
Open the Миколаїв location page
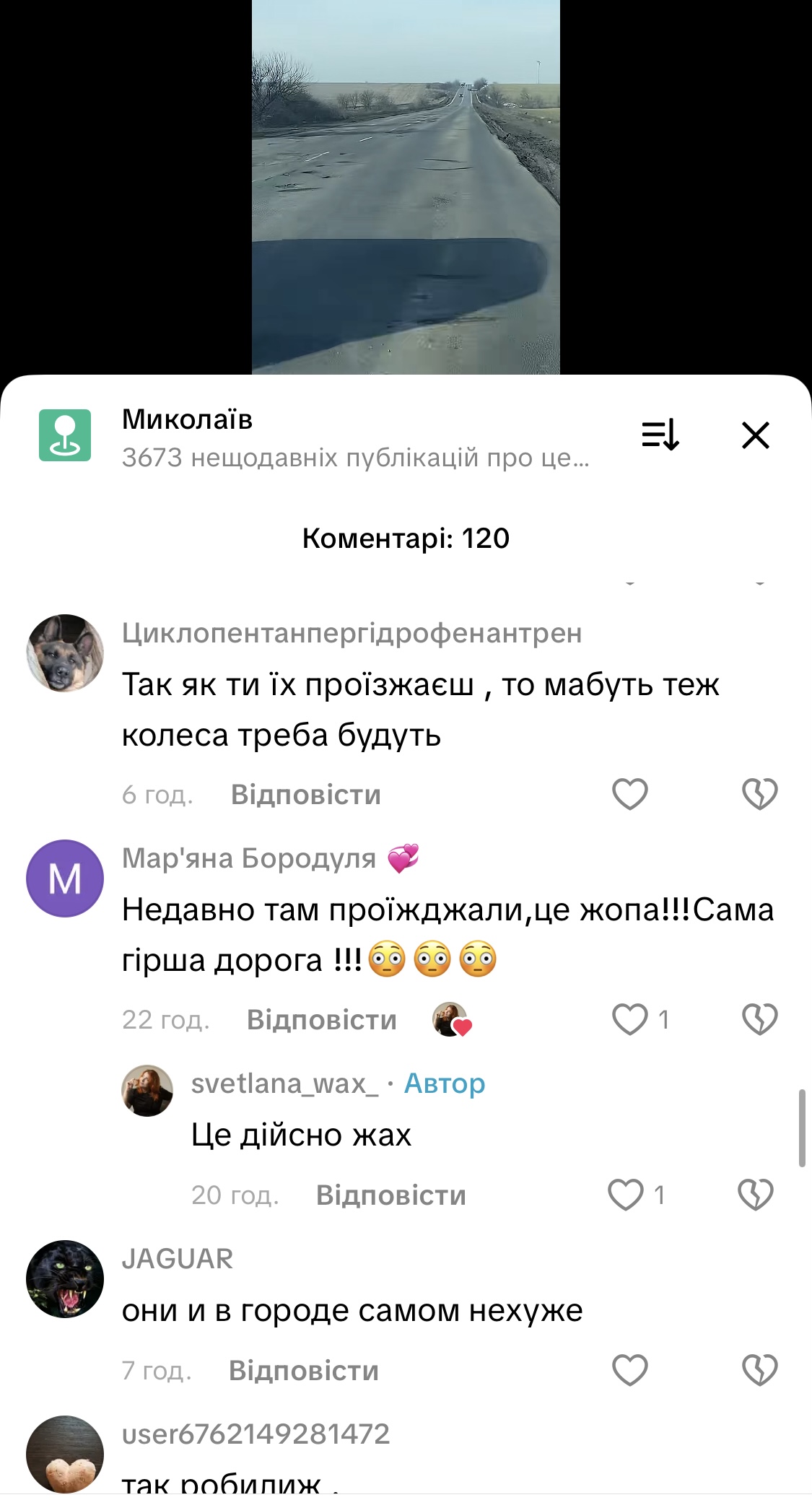tap(186, 420)
